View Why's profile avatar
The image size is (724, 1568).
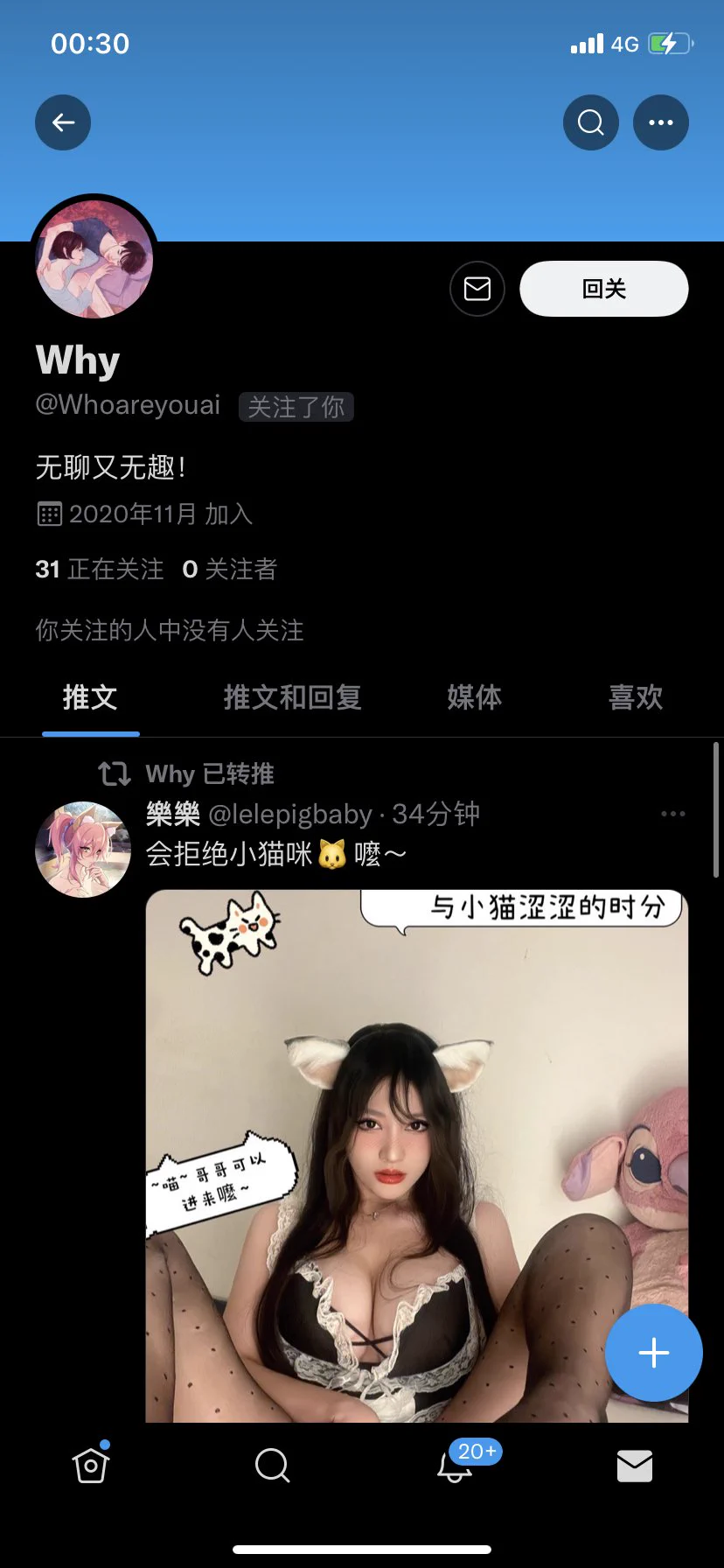tap(94, 259)
